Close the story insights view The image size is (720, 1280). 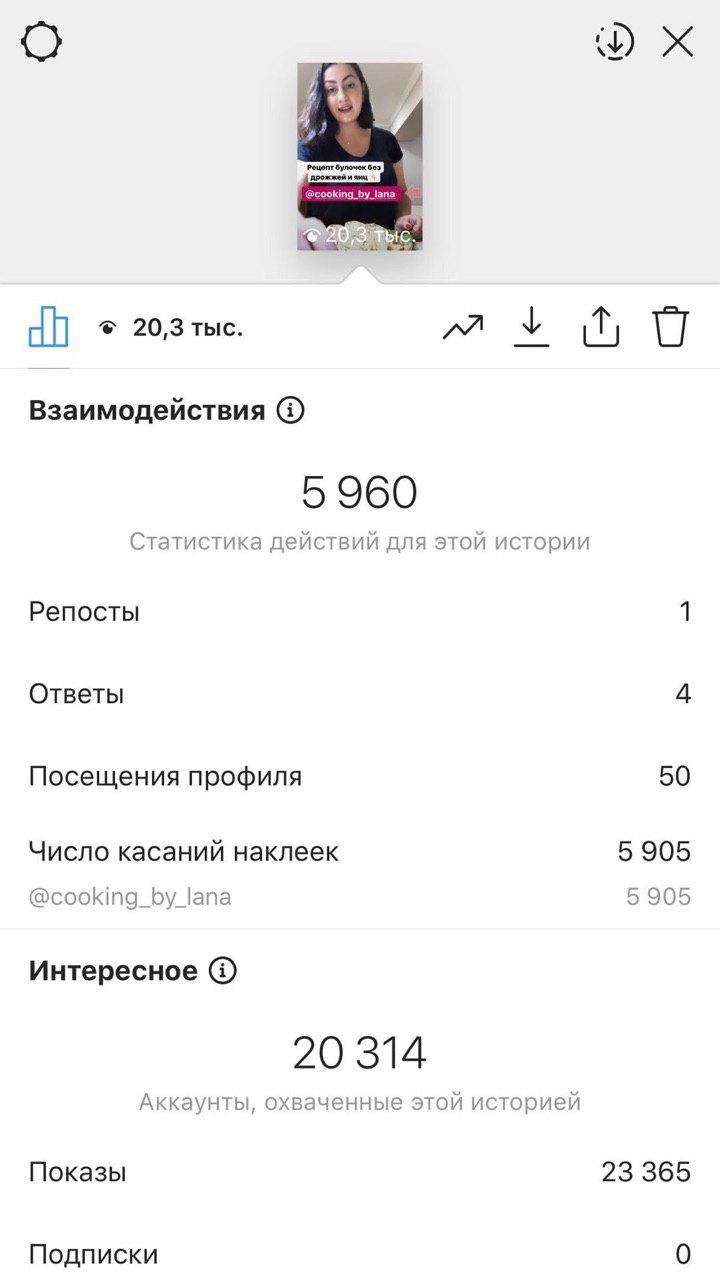click(678, 42)
